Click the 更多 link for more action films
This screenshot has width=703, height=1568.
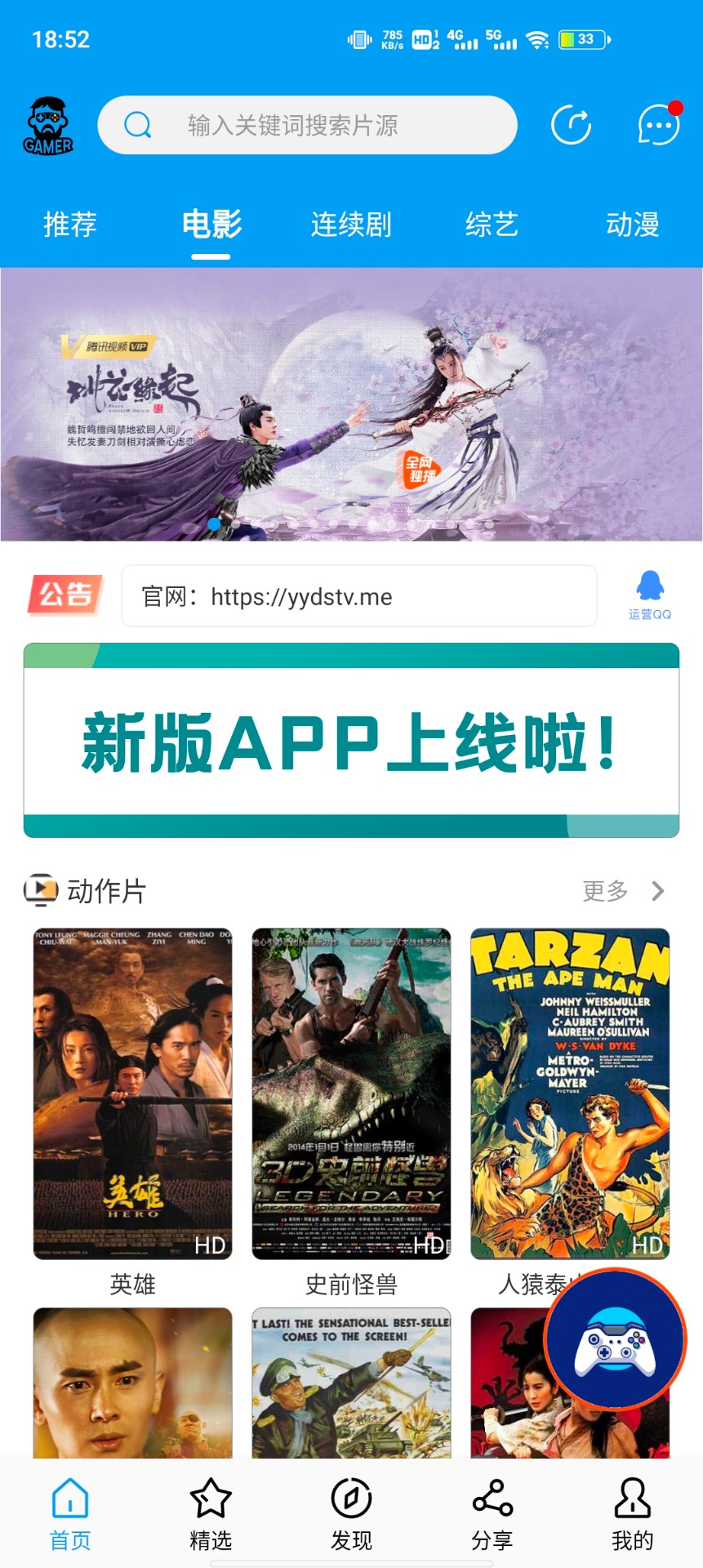(x=604, y=890)
